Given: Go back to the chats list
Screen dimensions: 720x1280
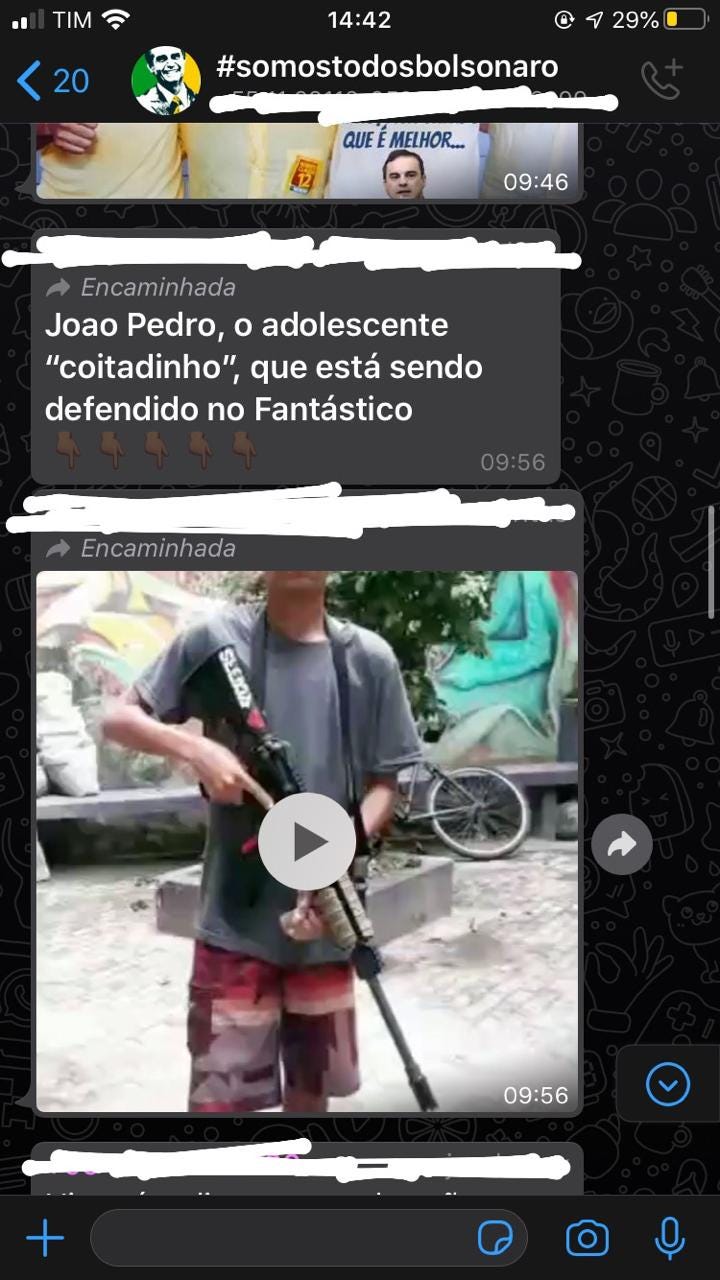Looking at the screenshot, I should coord(52,80).
